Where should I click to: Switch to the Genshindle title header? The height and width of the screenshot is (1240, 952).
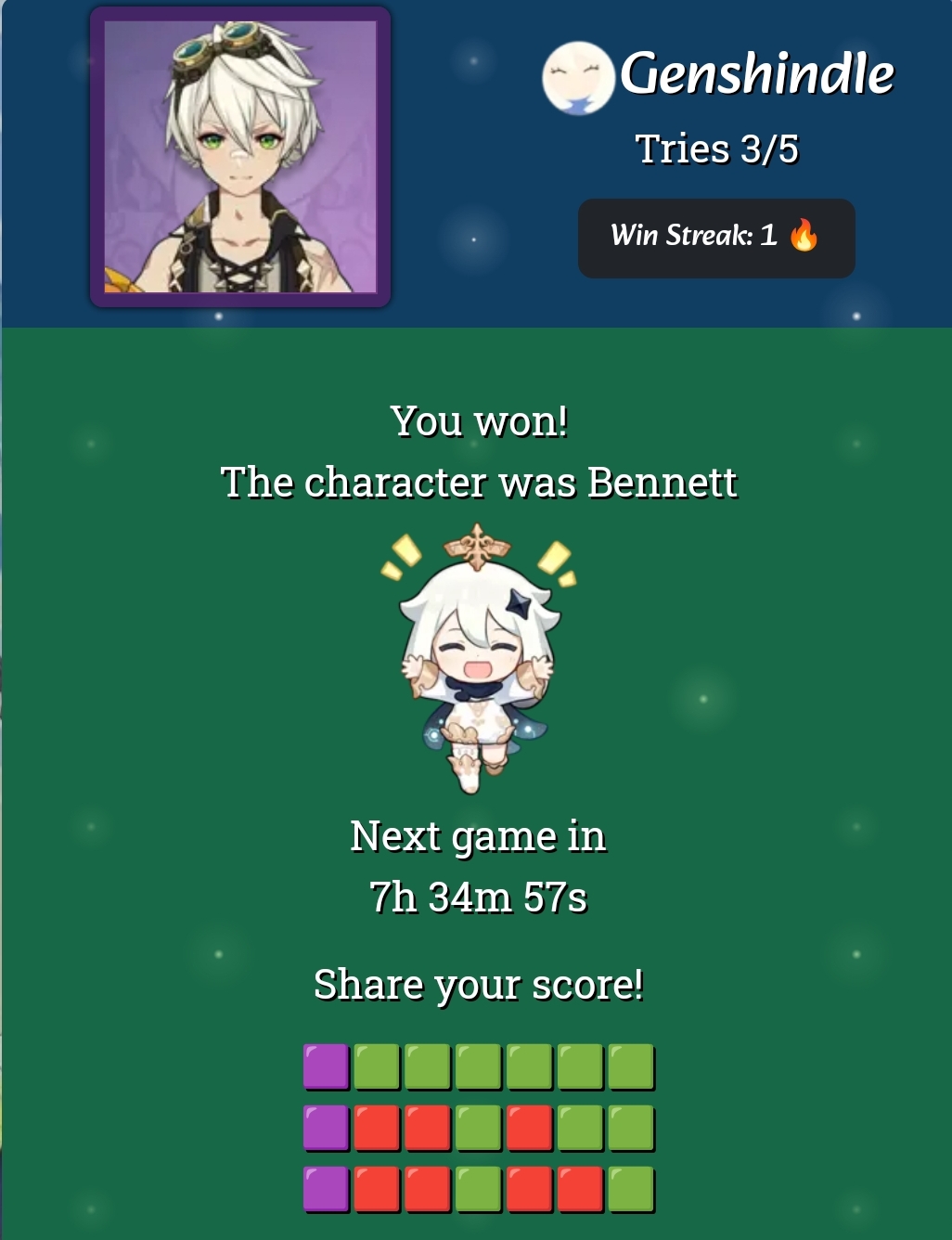click(x=758, y=74)
